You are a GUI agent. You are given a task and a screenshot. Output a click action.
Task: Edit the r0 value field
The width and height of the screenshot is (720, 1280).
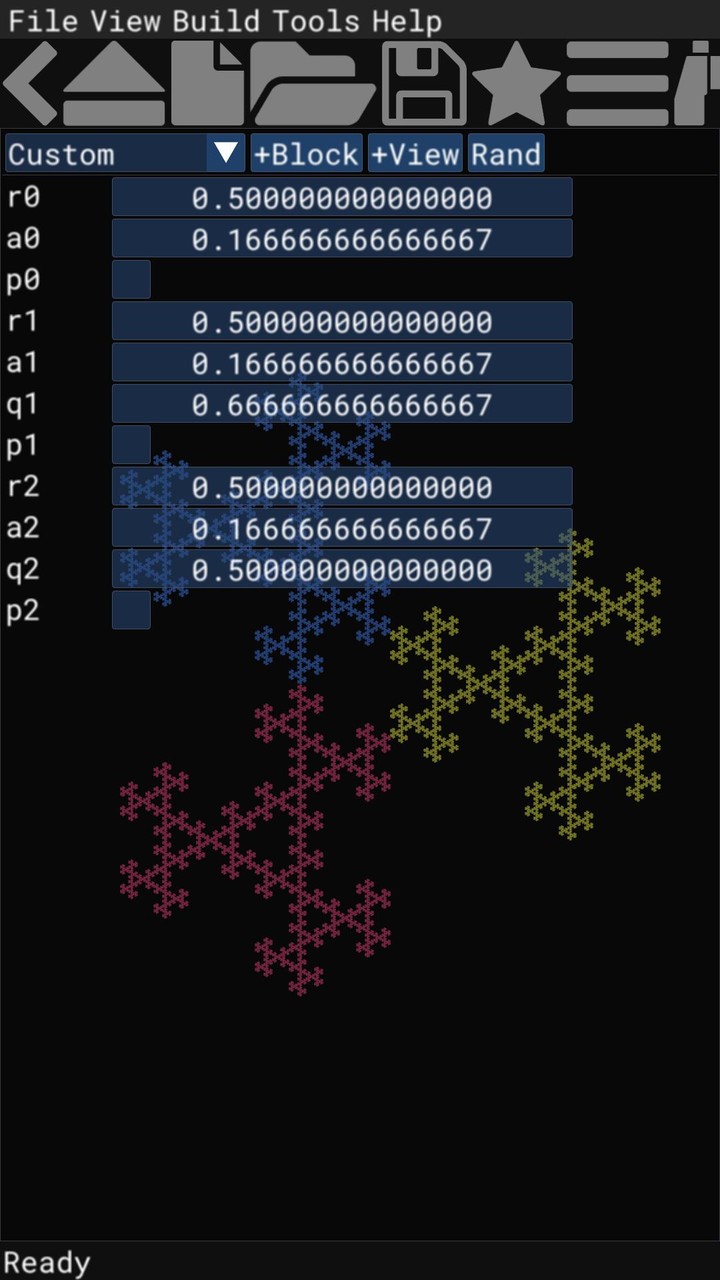click(342, 198)
